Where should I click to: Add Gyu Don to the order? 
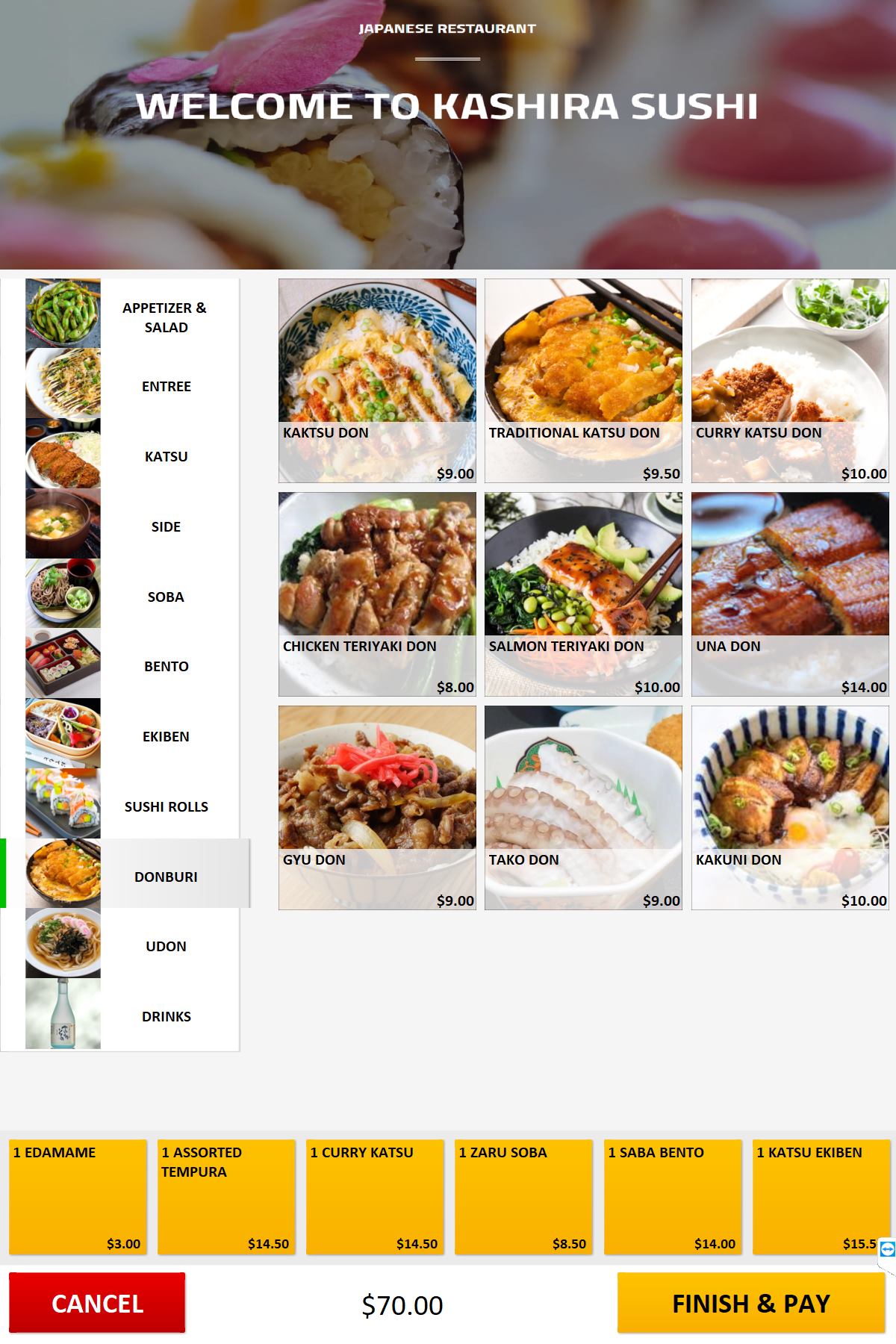point(377,808)
